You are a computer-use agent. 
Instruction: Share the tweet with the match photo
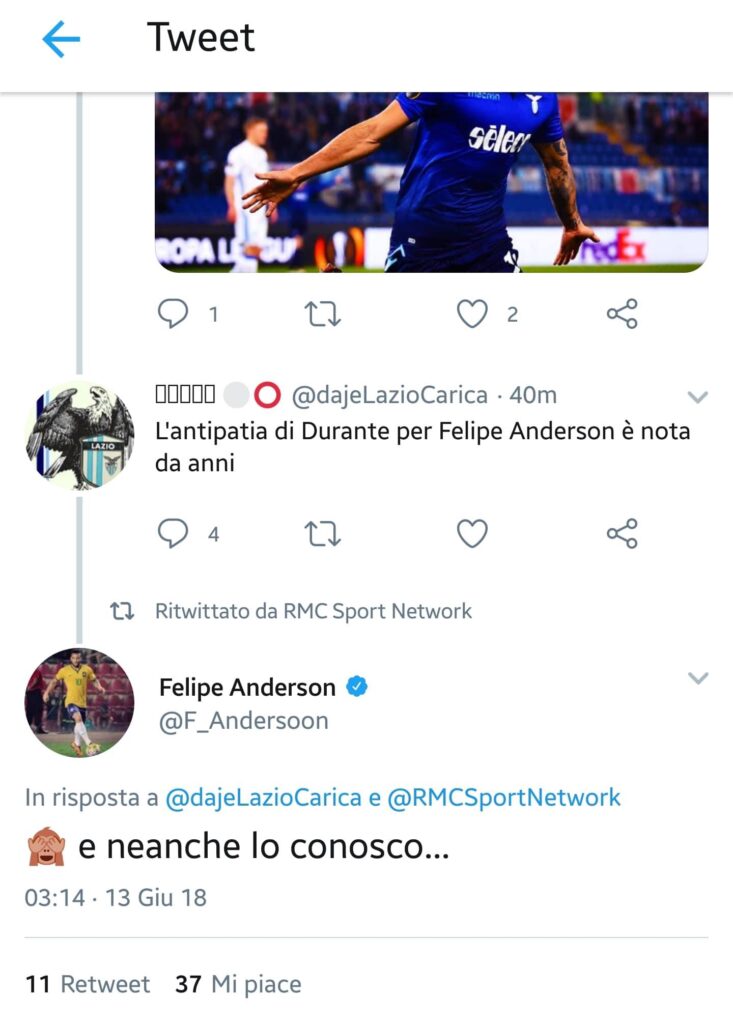point(622,315)
